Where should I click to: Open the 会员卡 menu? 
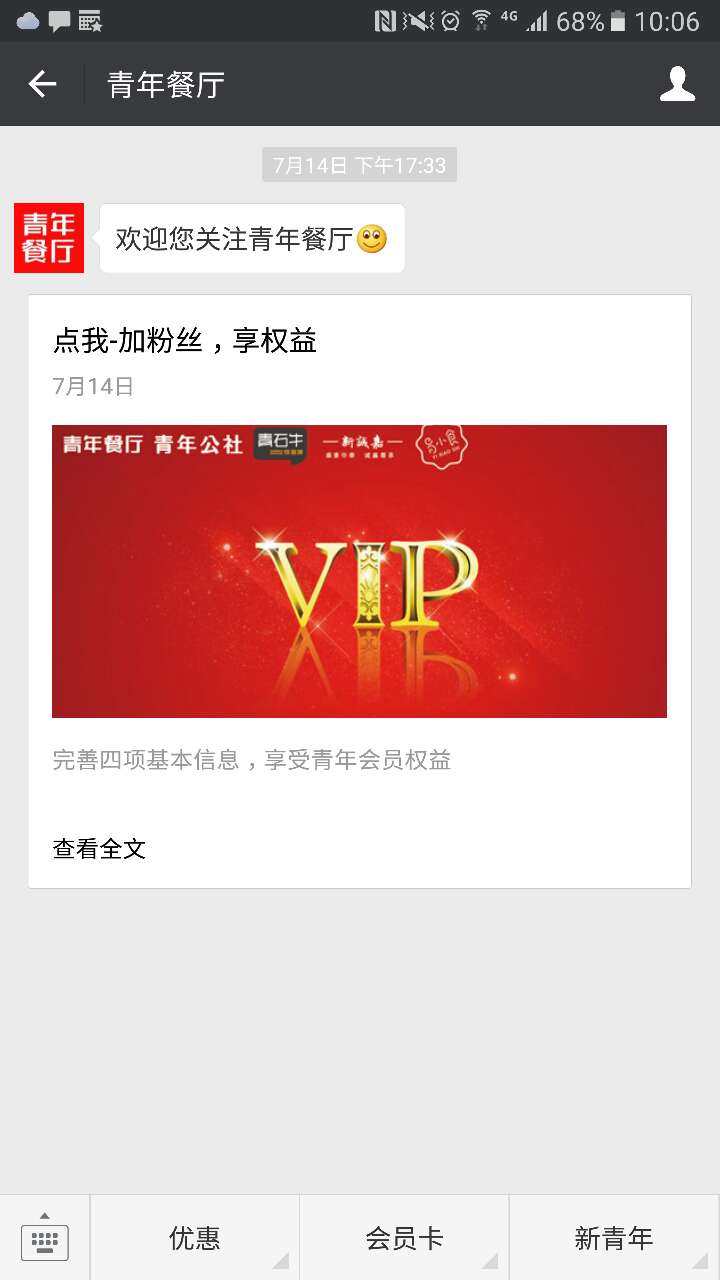click(404, 1238)
